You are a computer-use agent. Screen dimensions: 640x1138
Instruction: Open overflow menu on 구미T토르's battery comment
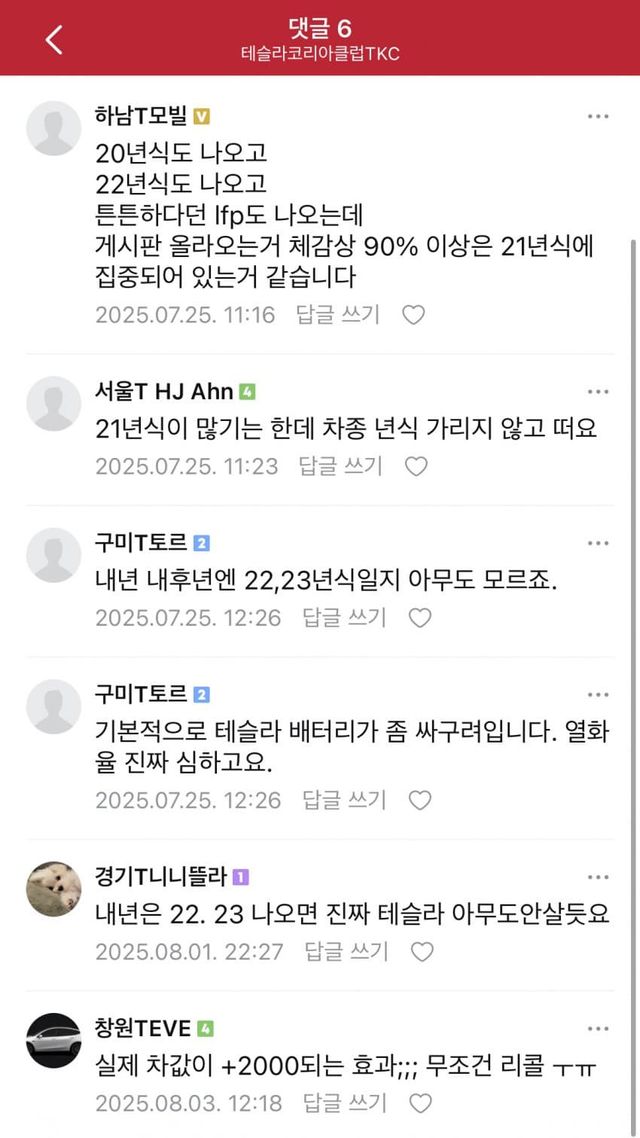click(598, 695)
